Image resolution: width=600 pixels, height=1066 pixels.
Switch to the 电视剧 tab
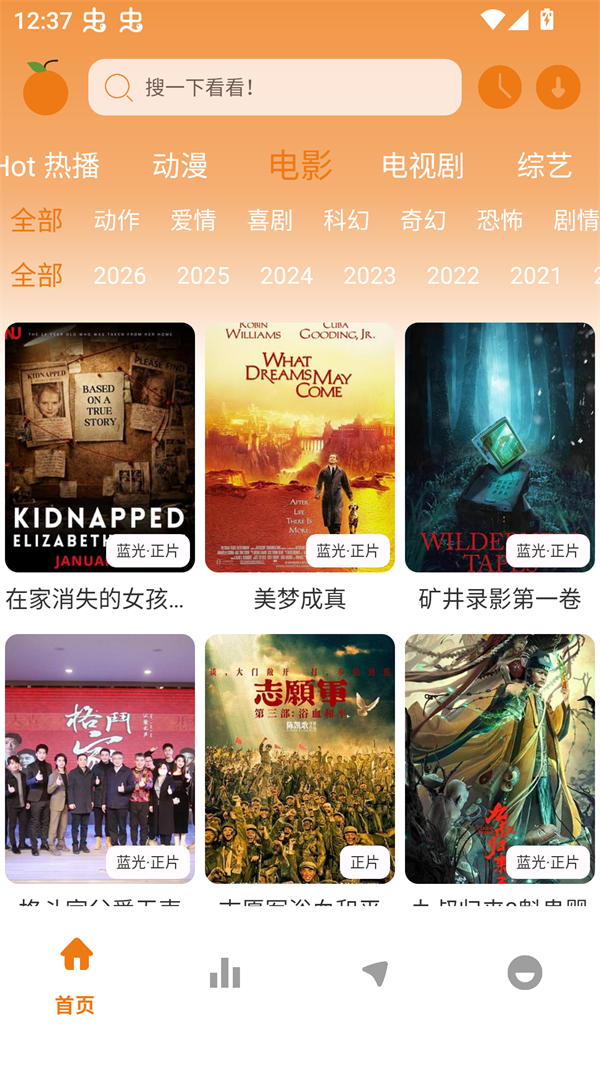click(422, 165)
